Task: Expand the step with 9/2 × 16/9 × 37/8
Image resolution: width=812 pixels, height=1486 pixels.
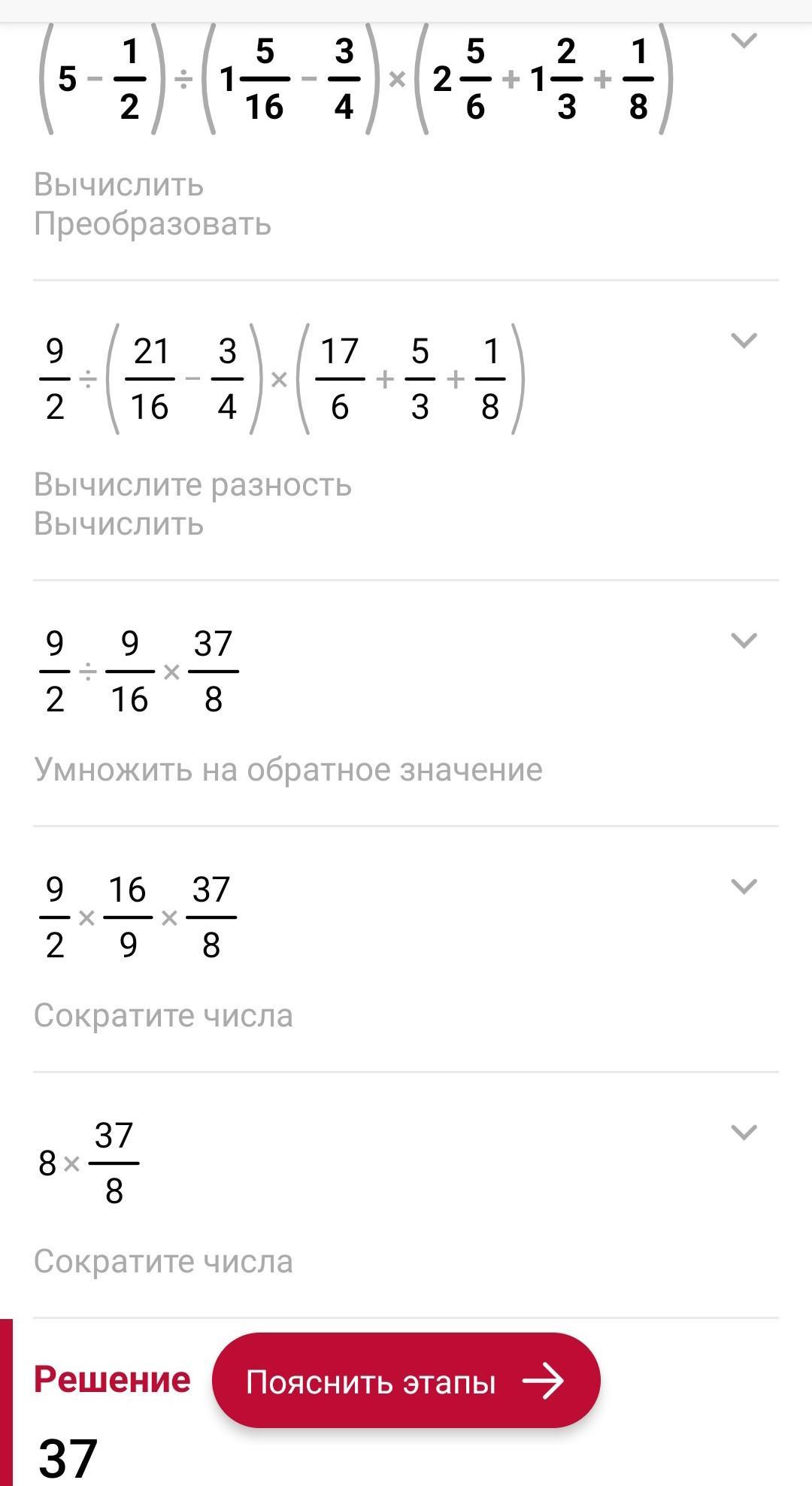Action: pos(744,887)
